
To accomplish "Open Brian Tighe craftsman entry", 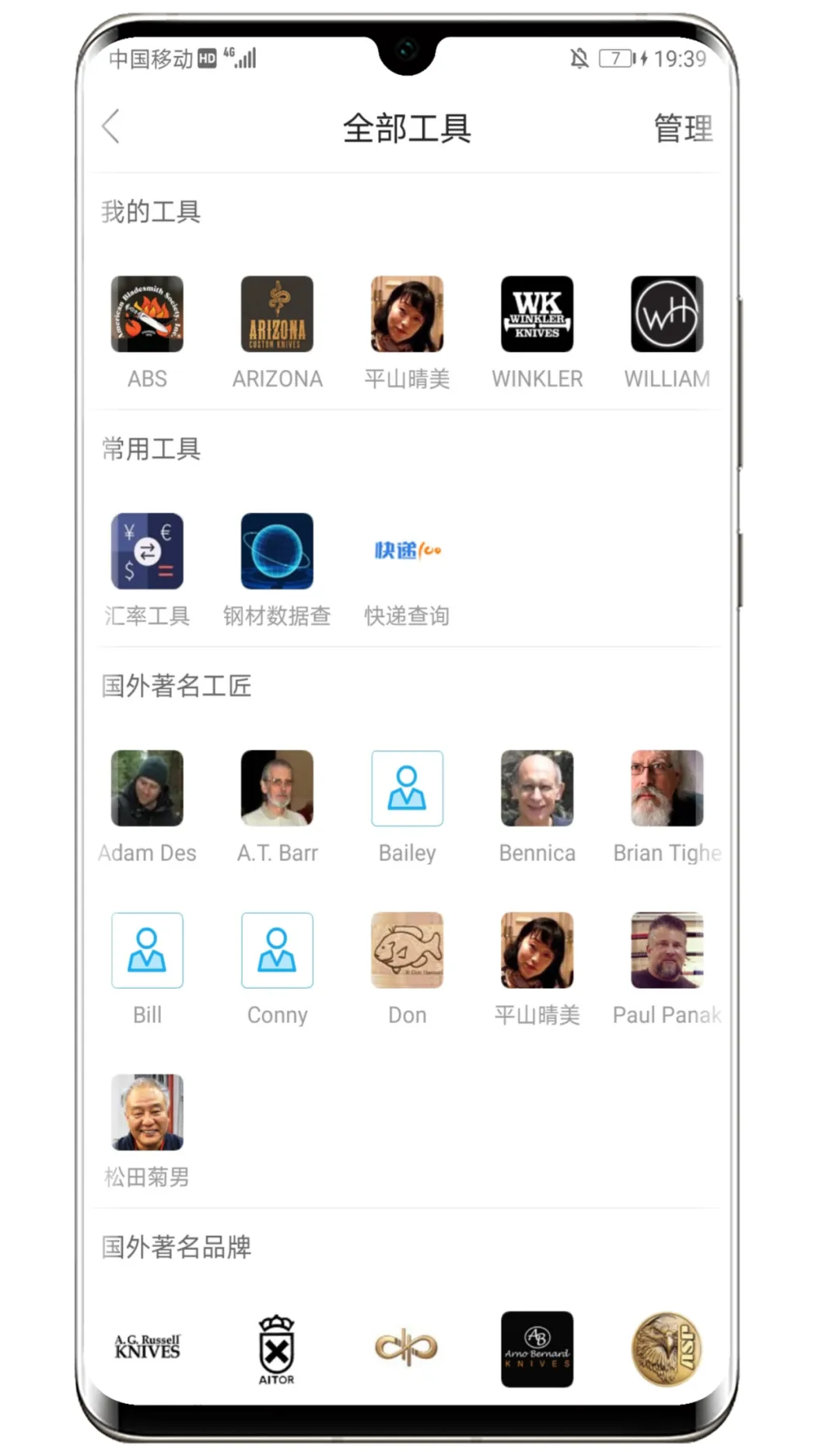I will 667,788.
